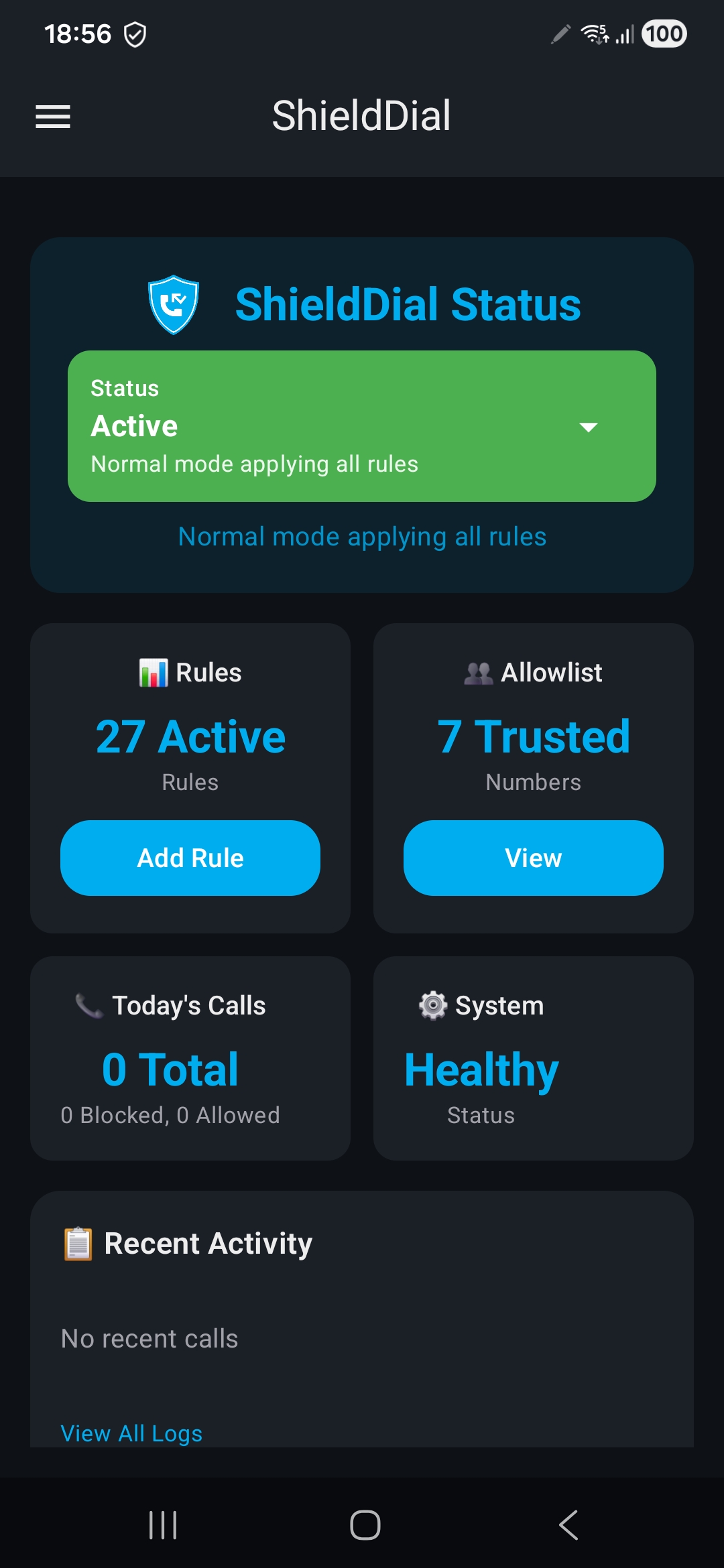Collapse the protection mode dropdown arrow
The image size is (724, 1568).
tap(587, 427)
